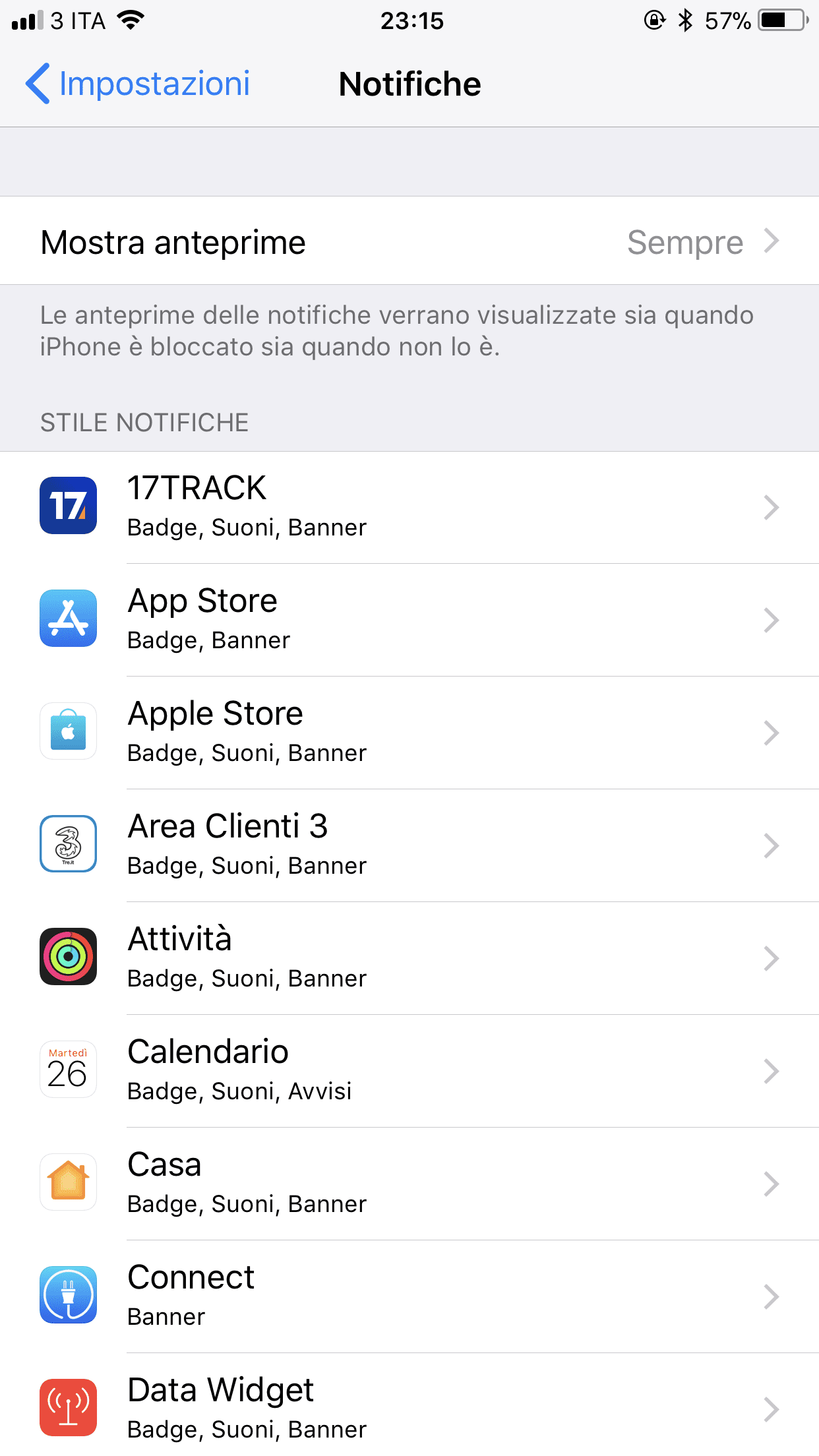Tap the Attività row
Viewport: 819px width, 1456px height.
click(x=409, y=958)
